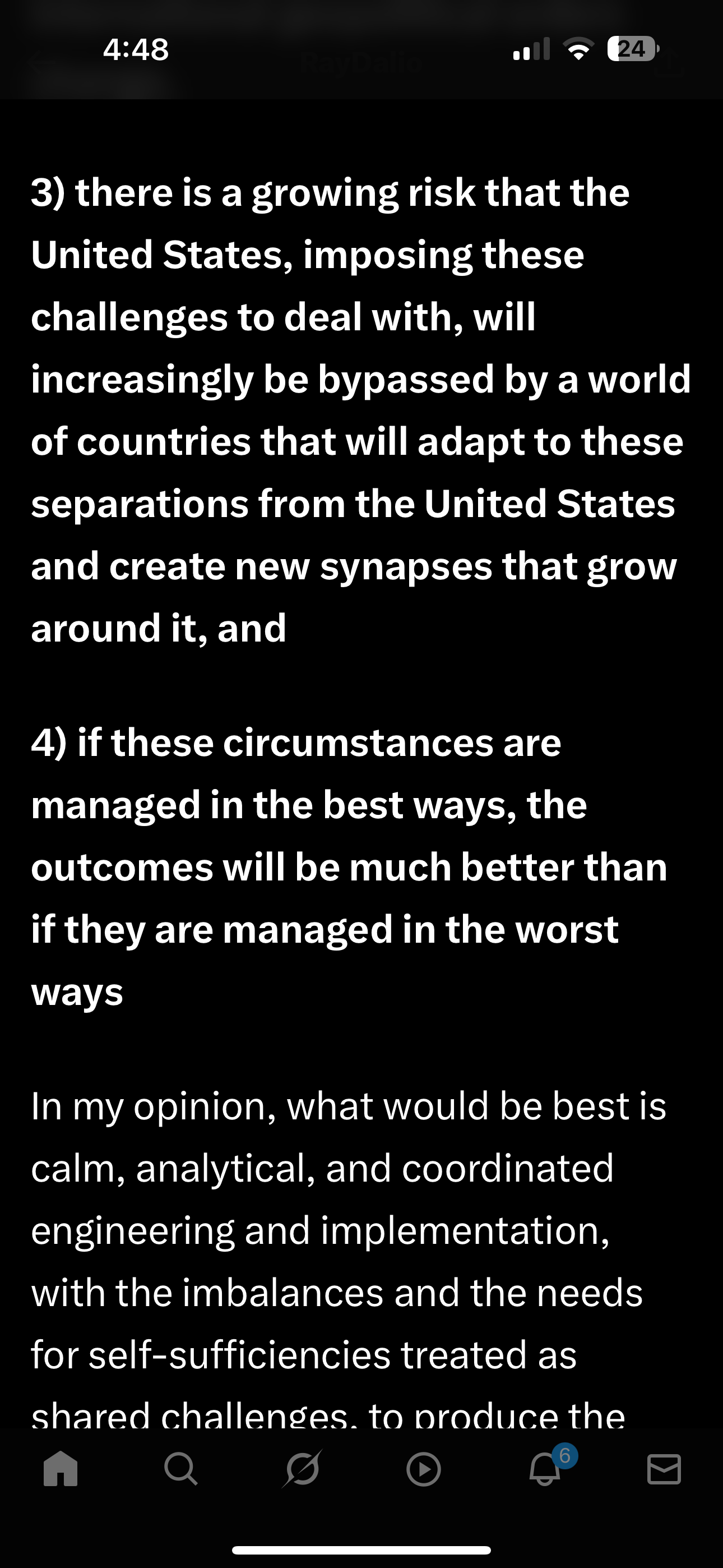Open the notifications bell

[545, 1469]
